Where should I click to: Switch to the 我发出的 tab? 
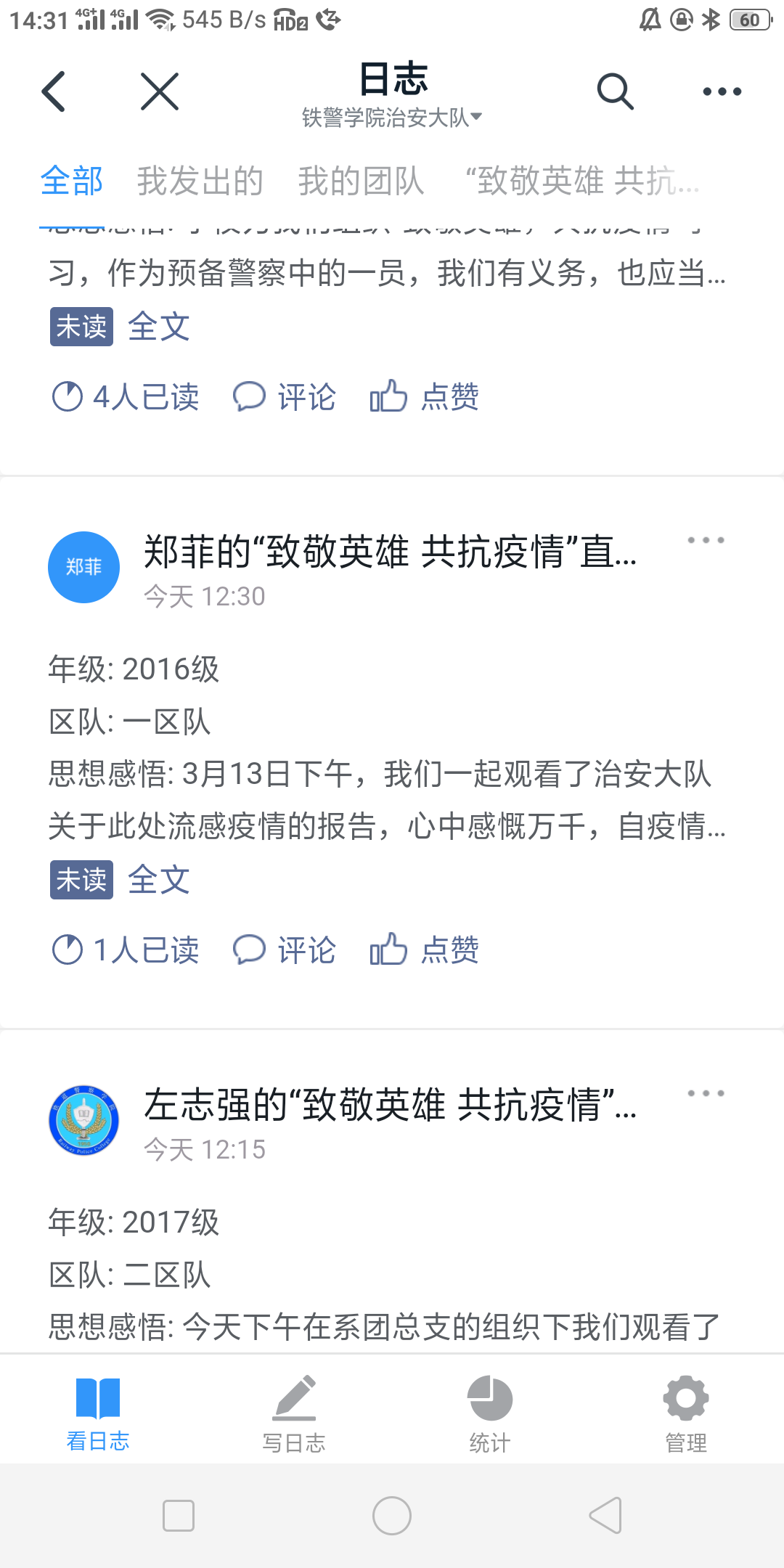200,181
